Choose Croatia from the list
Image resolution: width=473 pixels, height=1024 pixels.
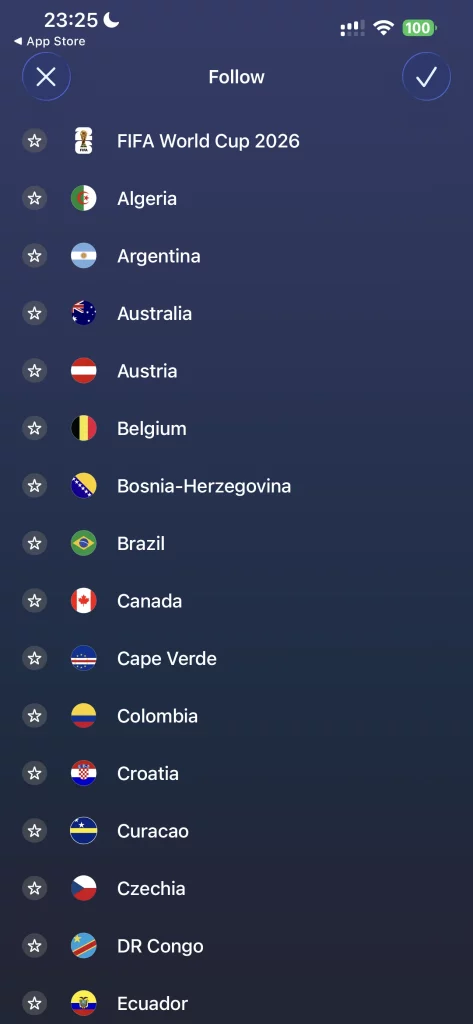point(236,773)
